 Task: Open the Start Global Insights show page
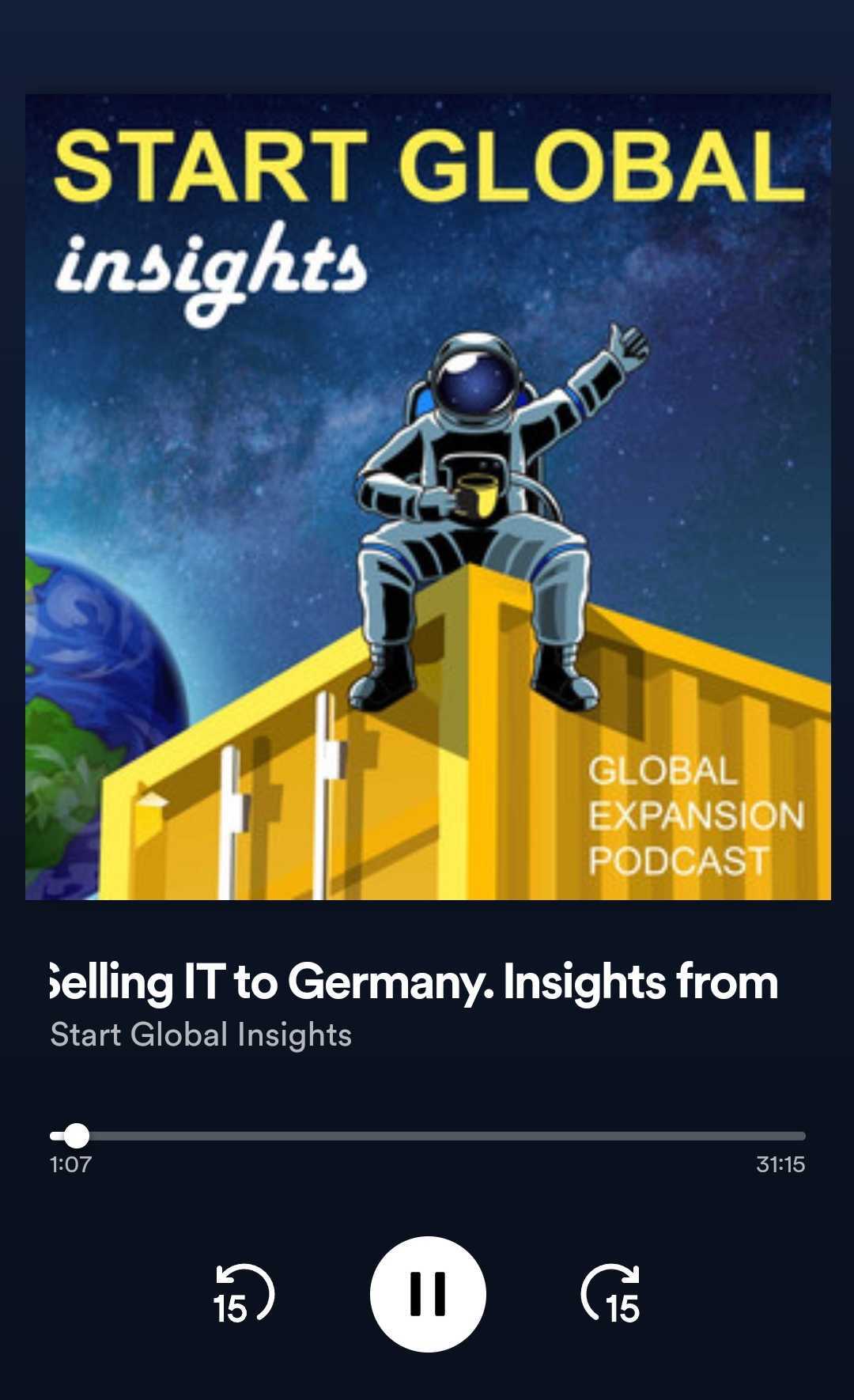tap(201, 1035)
